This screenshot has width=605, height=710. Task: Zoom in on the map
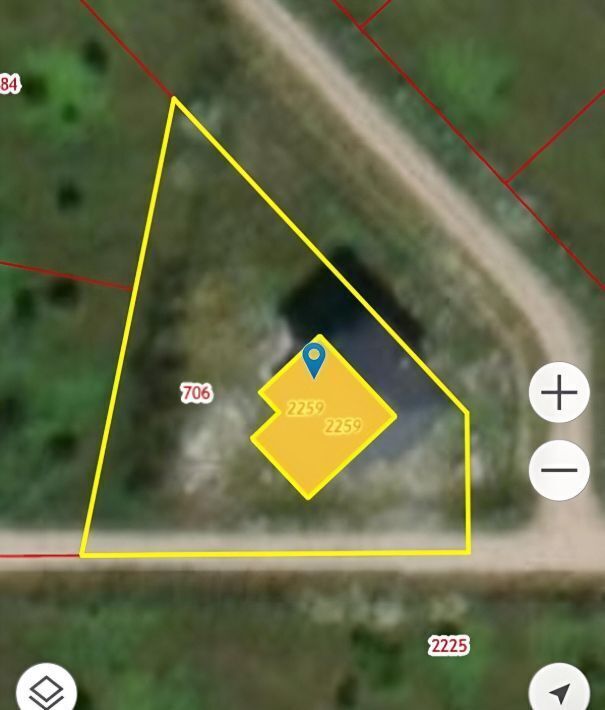558,393
